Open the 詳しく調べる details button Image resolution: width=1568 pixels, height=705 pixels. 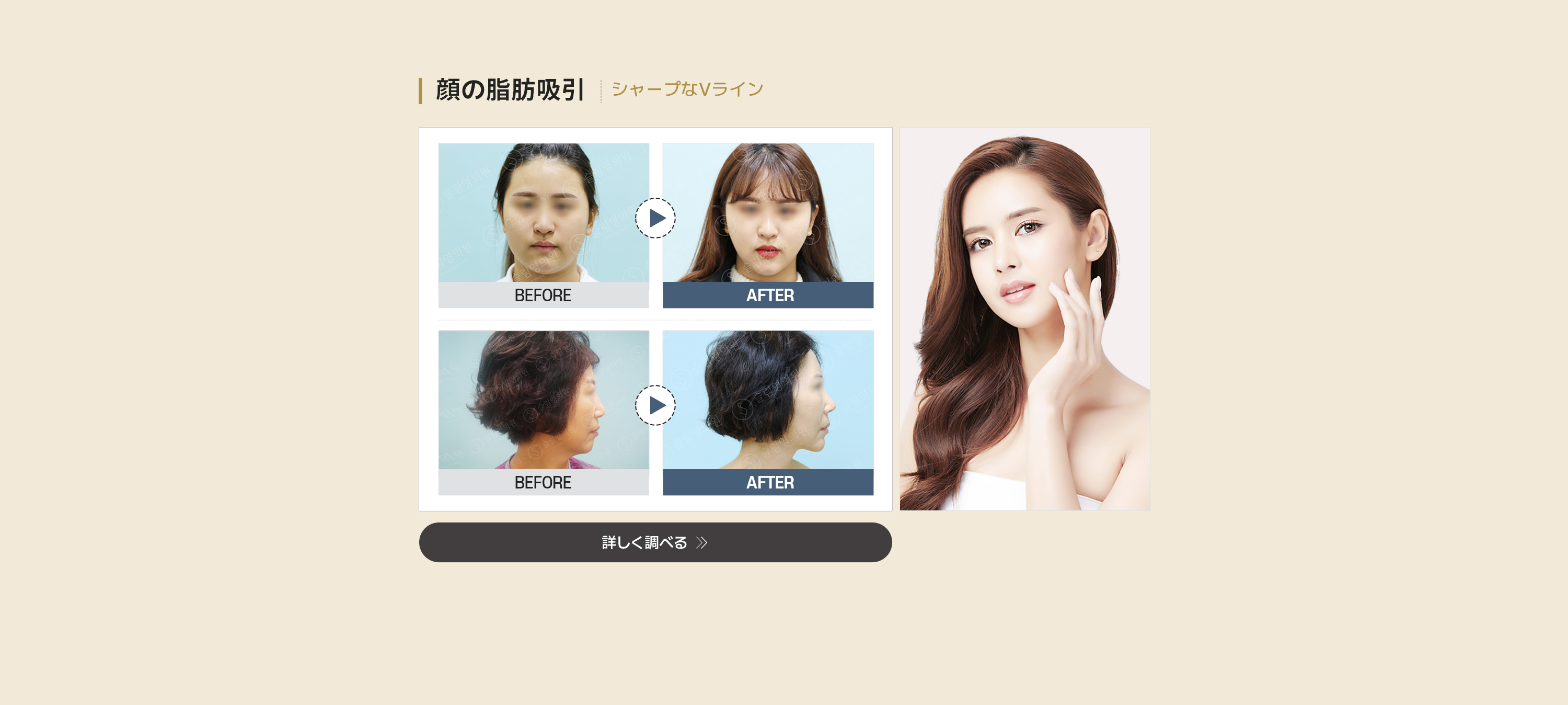tap(655, 542)
